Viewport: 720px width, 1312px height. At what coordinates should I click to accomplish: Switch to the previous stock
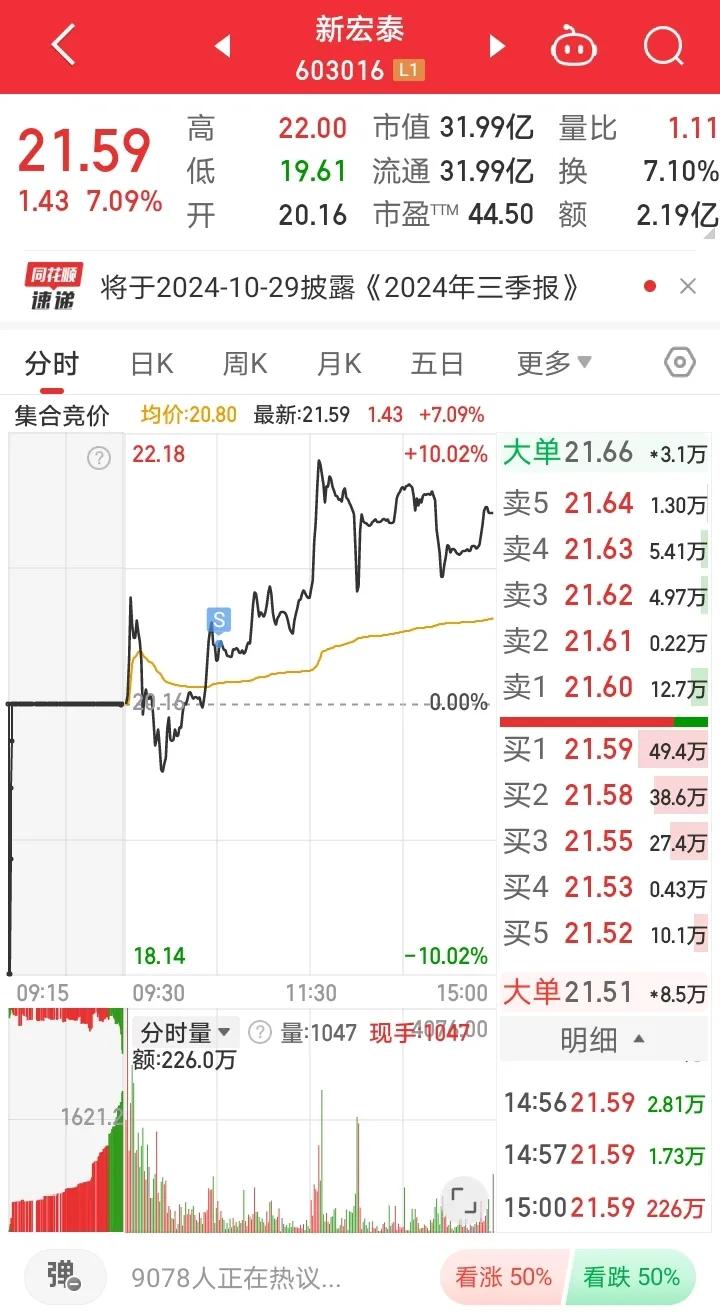coord(222,46)
